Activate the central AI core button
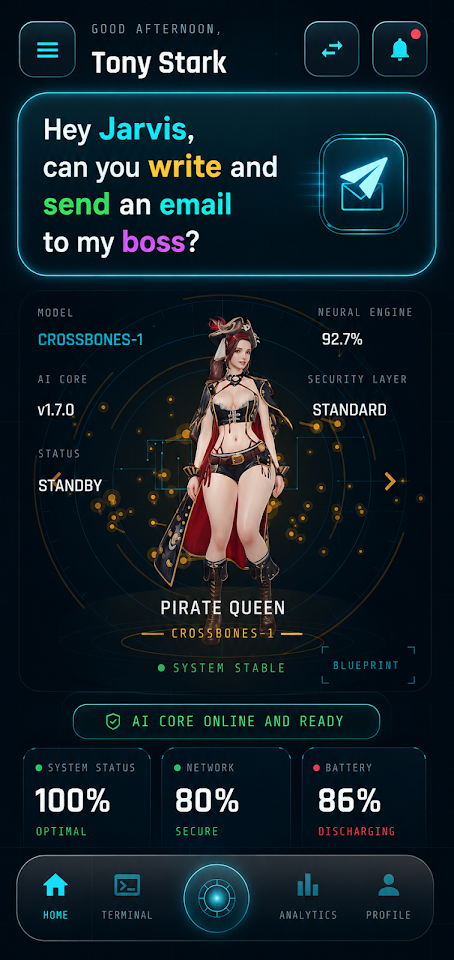The image size is (454, 960). (x=217, y=897)
